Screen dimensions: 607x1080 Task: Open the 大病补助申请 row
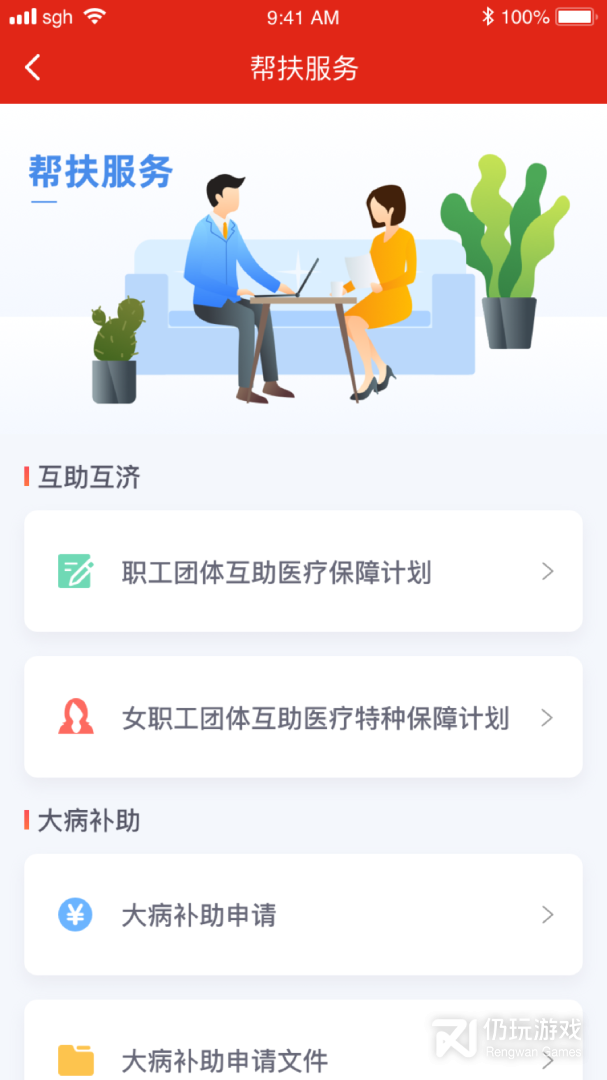point(303,915)
